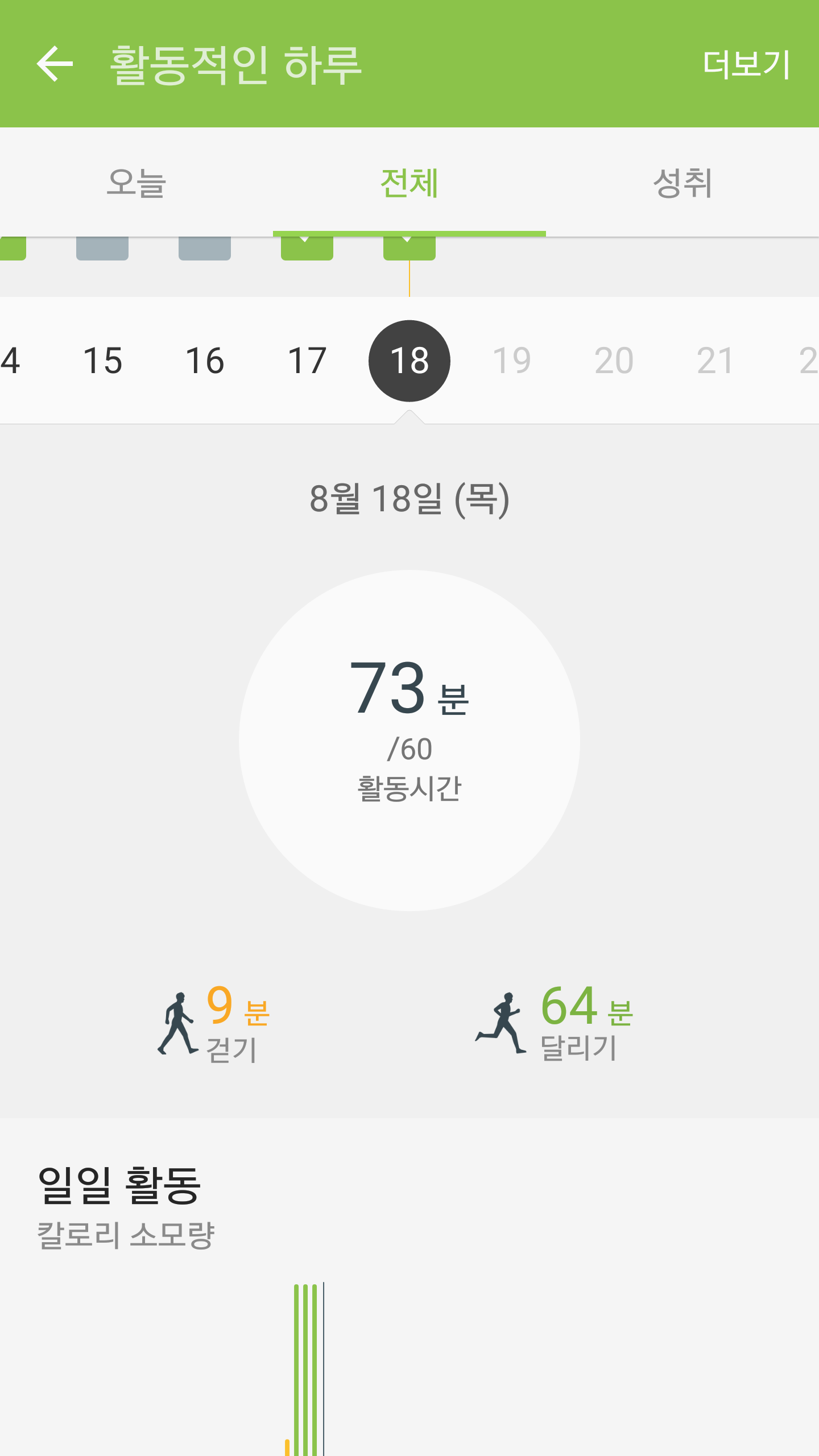Open the 더보기 menu
The image size is (819, 1456).
(746, 64)
